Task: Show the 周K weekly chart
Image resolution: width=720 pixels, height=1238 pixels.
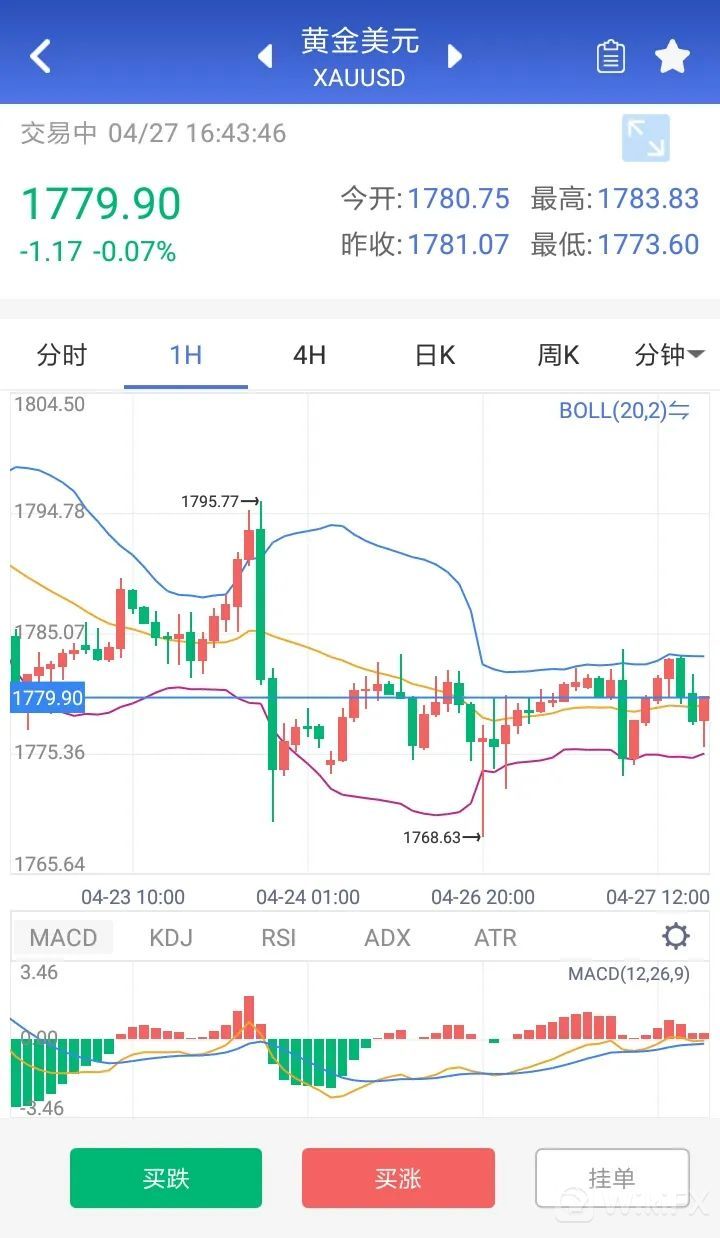Action: click(x=558, y=355)
